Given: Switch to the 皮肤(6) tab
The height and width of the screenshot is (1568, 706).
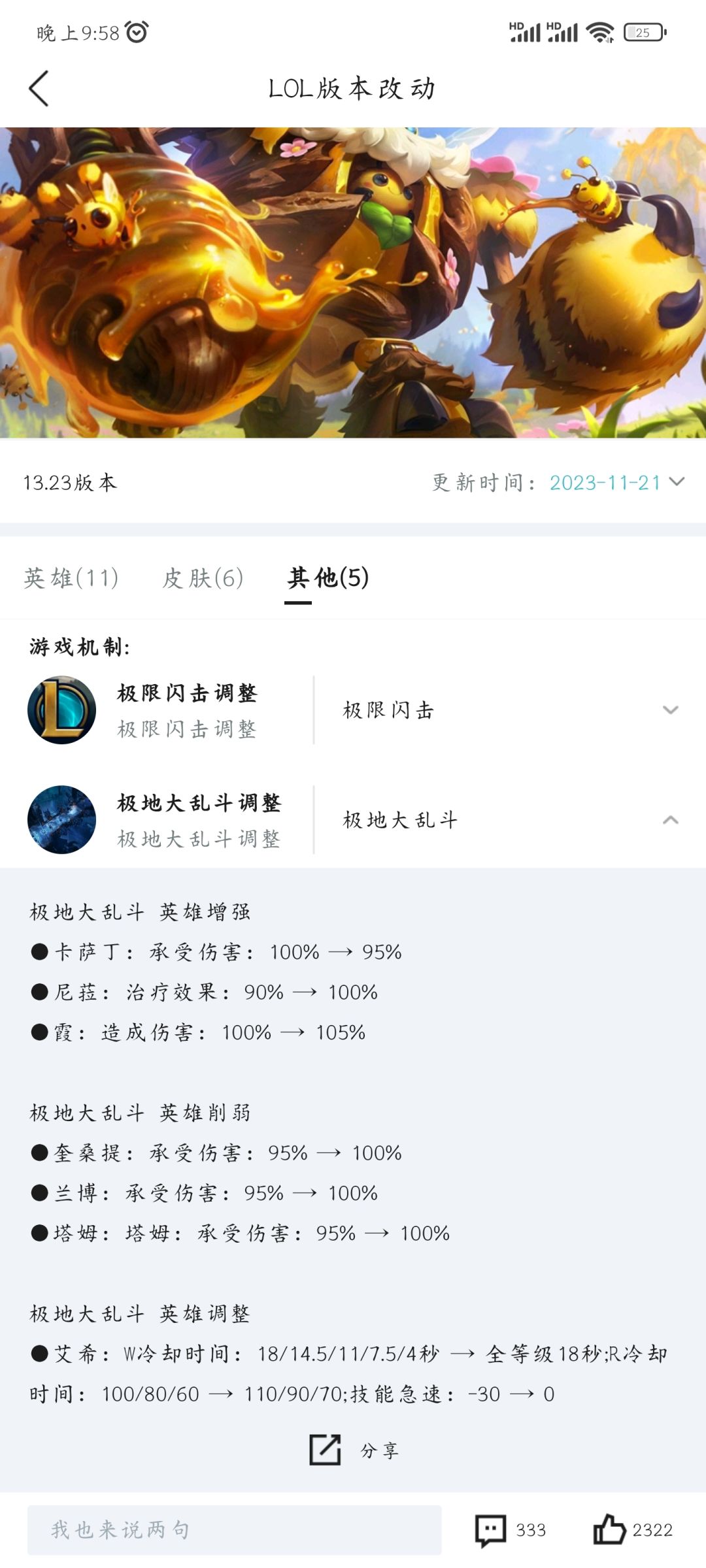Looking at the screenshot, I should pyautogui.click(x=203, y=578).
